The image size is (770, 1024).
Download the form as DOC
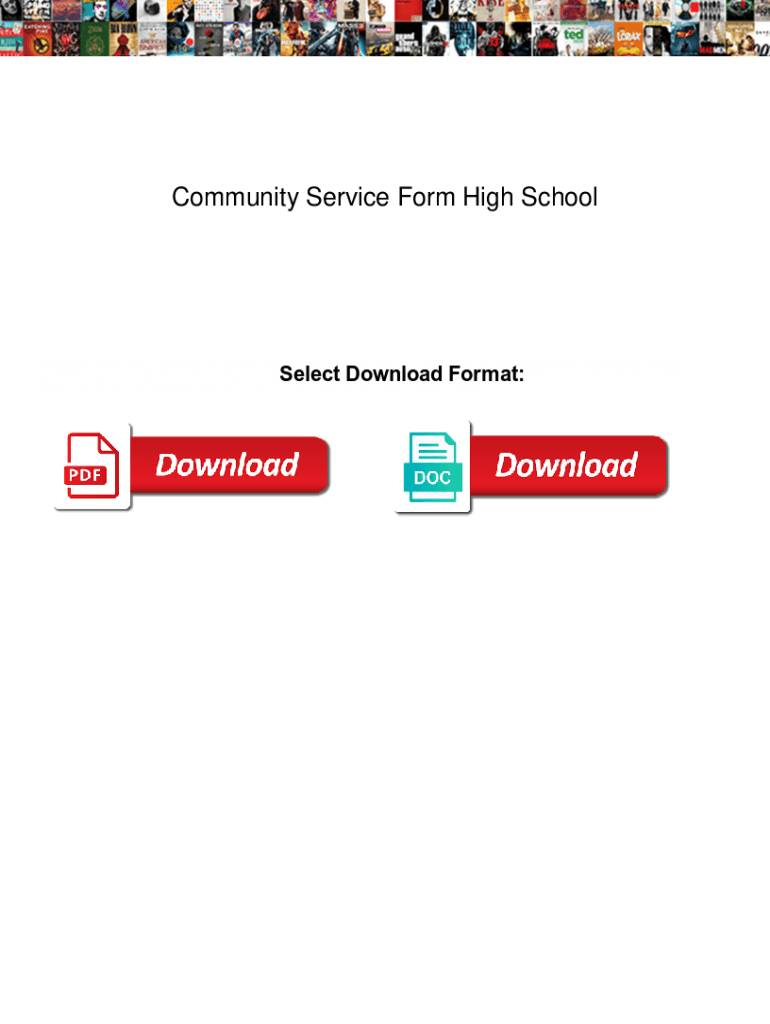tap(531, 466)
